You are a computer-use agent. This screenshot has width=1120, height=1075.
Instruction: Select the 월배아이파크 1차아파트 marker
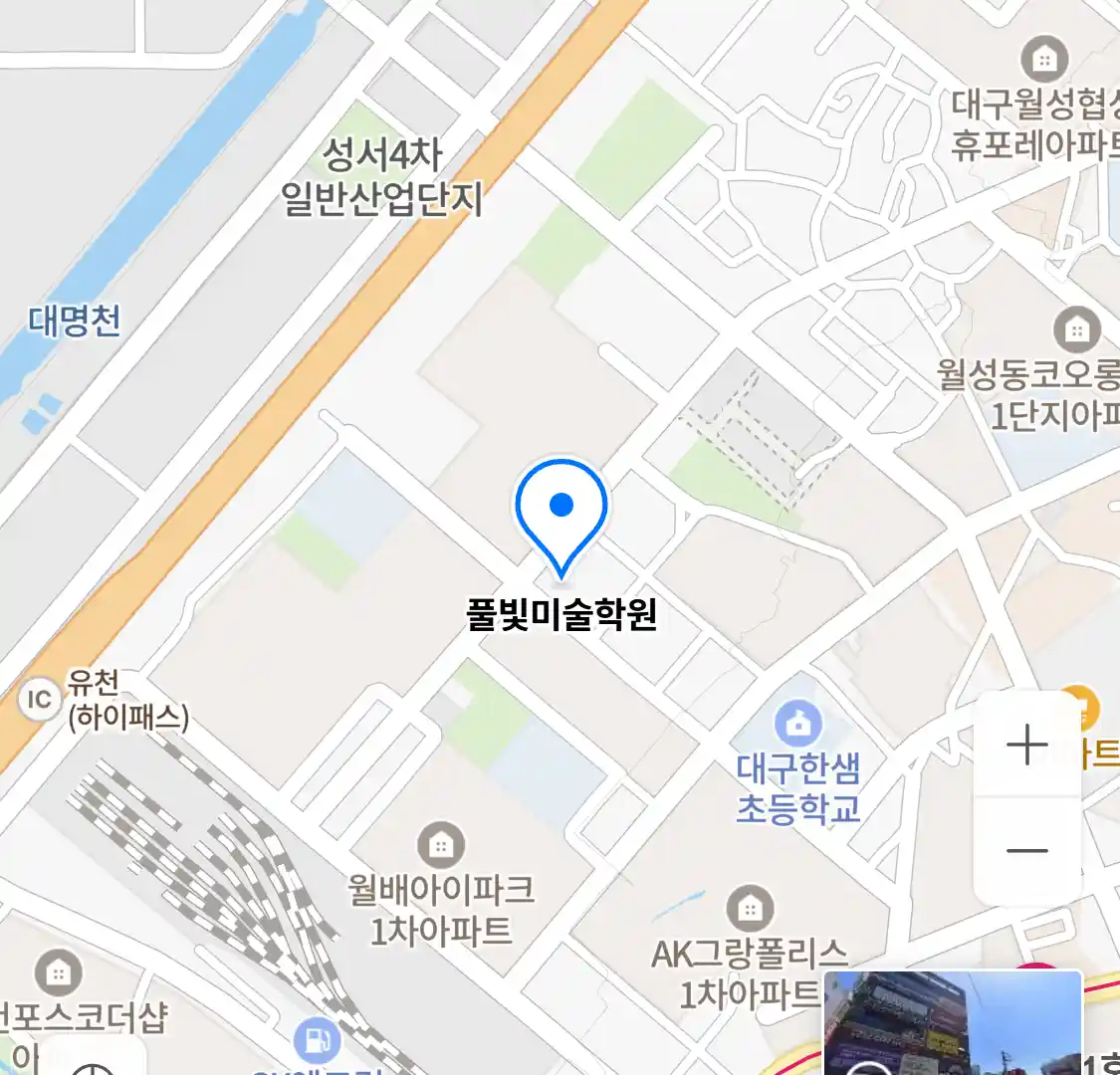(x=440, y=845)
